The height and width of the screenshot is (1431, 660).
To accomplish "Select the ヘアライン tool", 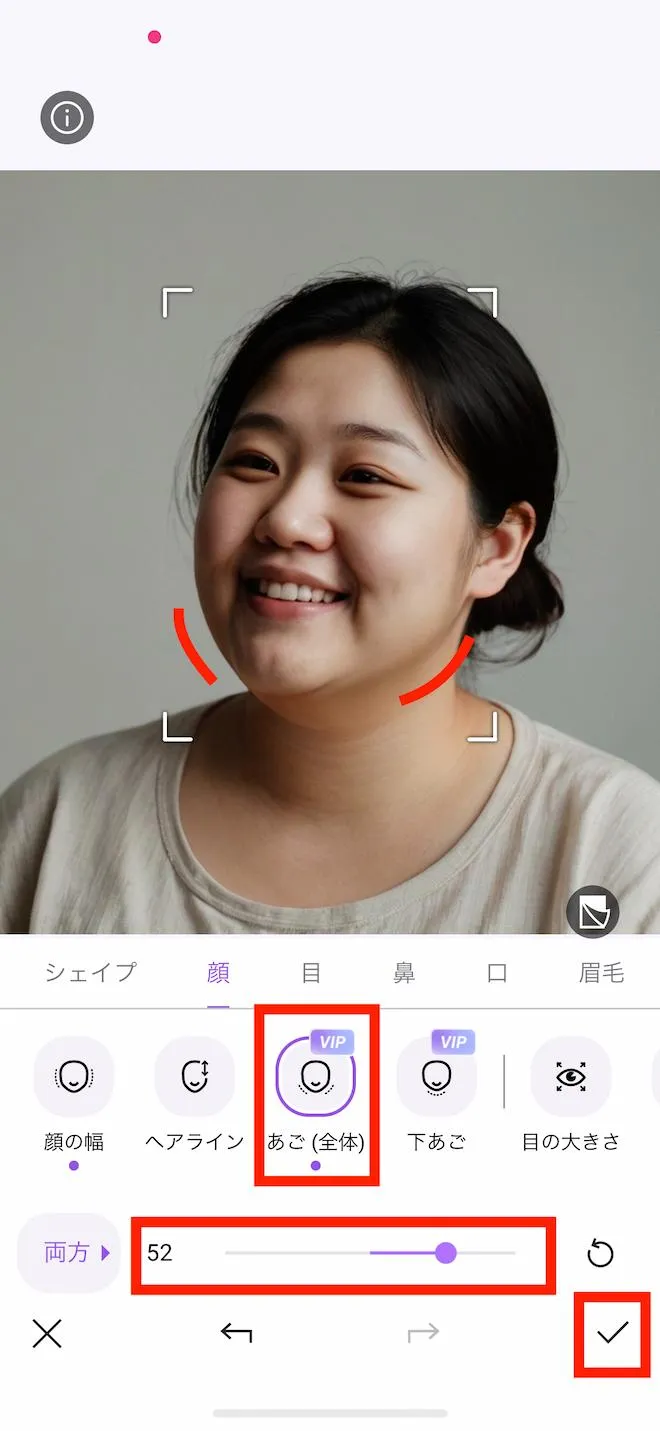I will 195,1078.
